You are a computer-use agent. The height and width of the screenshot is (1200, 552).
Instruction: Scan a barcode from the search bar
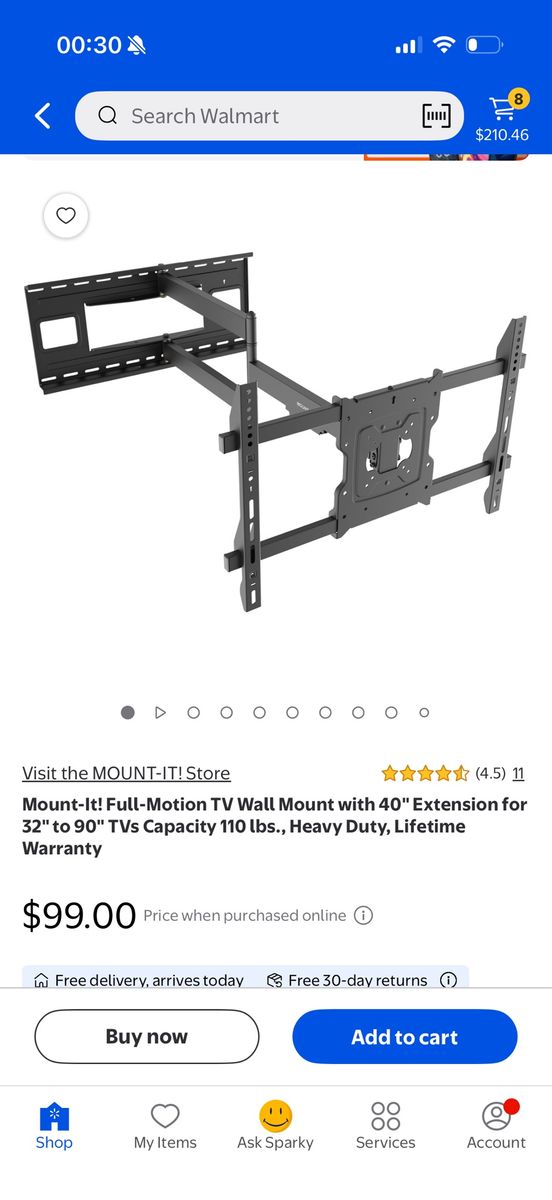coord(436,116)
